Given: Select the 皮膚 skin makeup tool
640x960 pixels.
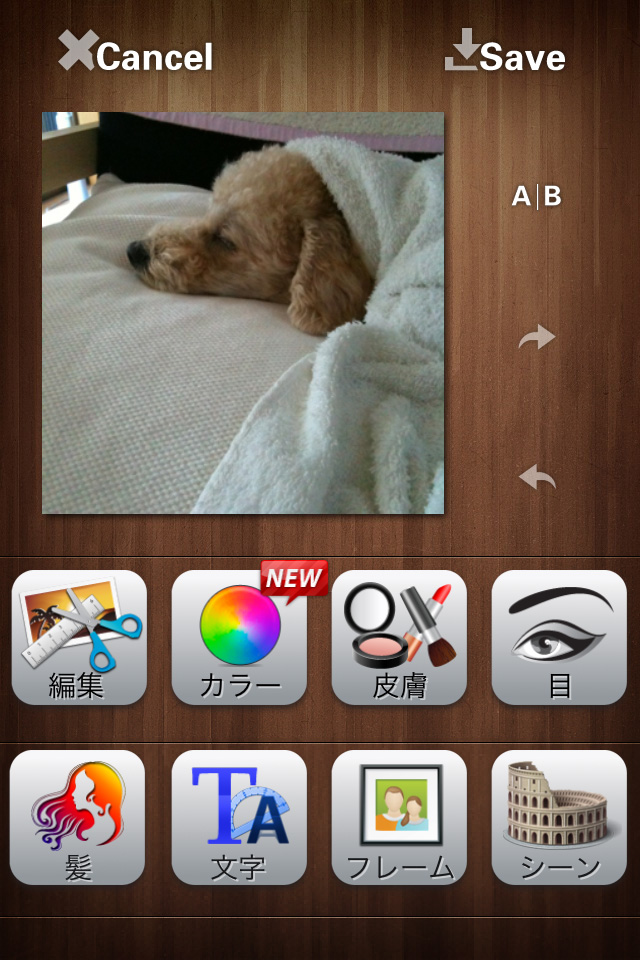Looking at the screenshot, I should click(399, 638).
